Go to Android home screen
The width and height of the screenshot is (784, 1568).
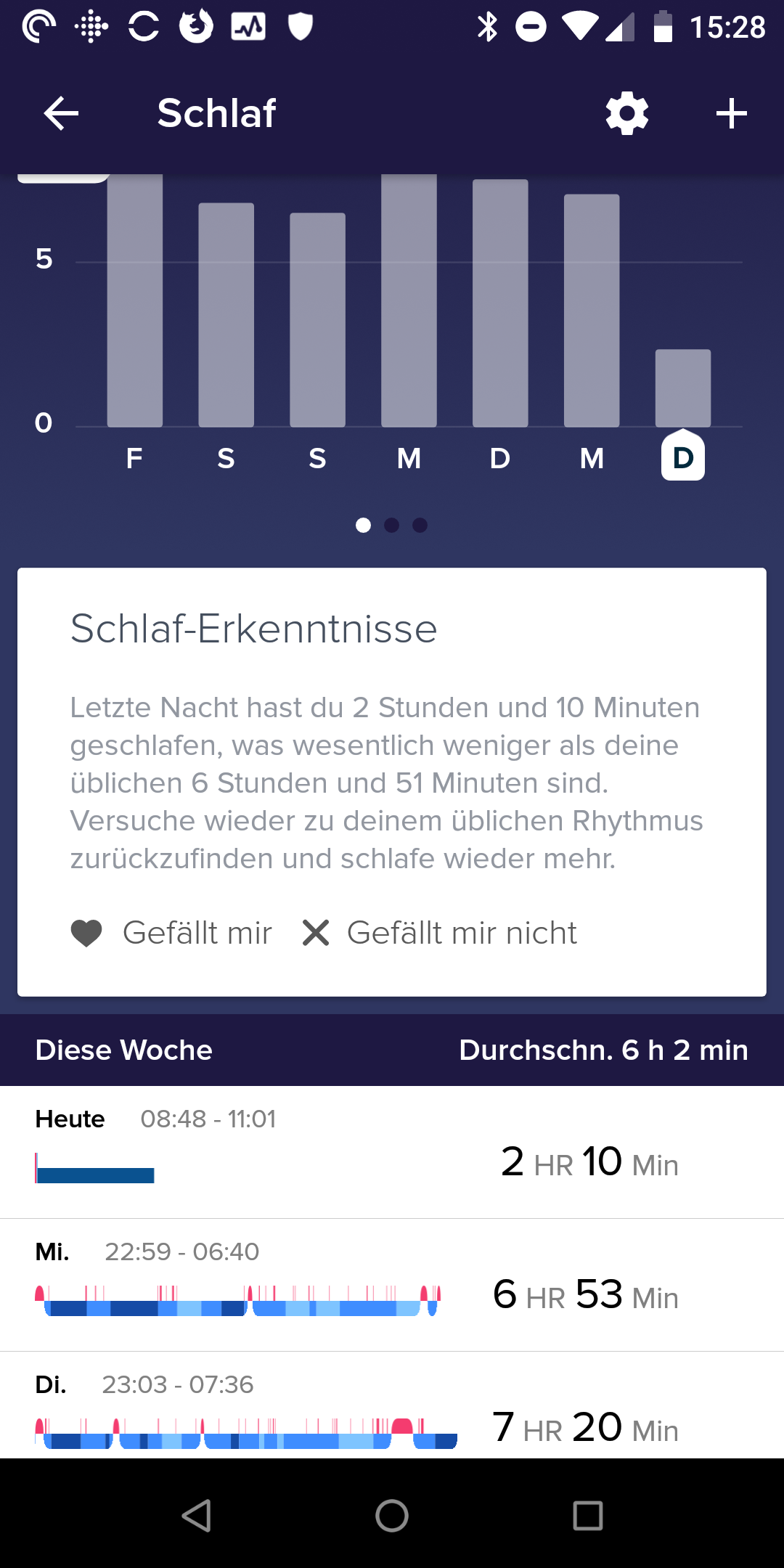392,1516
